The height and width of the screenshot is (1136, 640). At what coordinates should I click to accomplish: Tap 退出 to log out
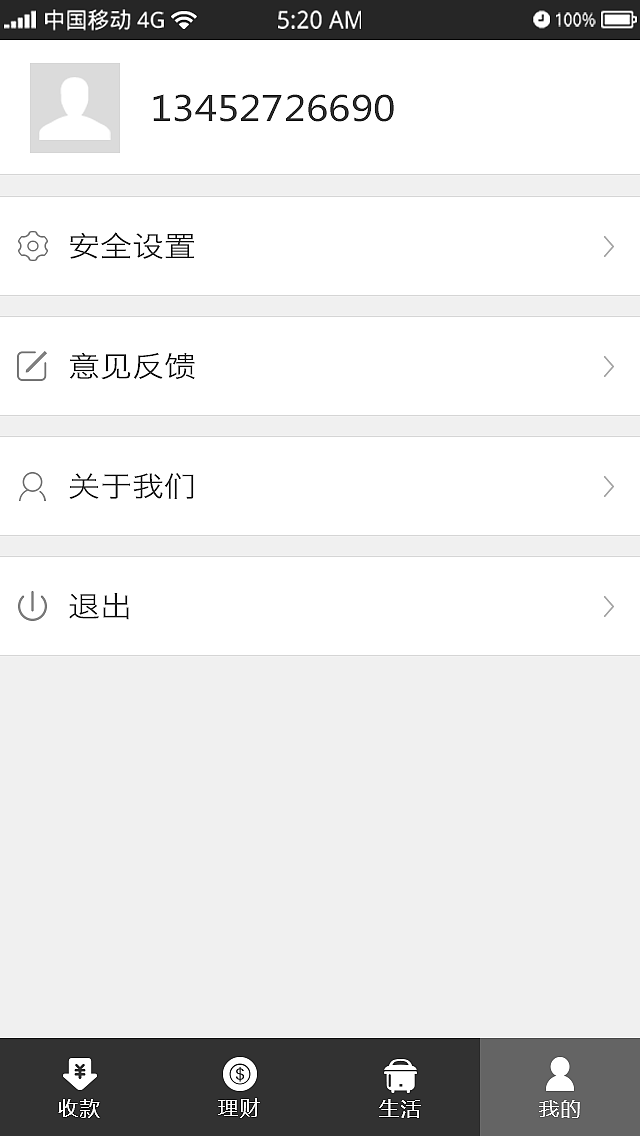tap(320, 606)
